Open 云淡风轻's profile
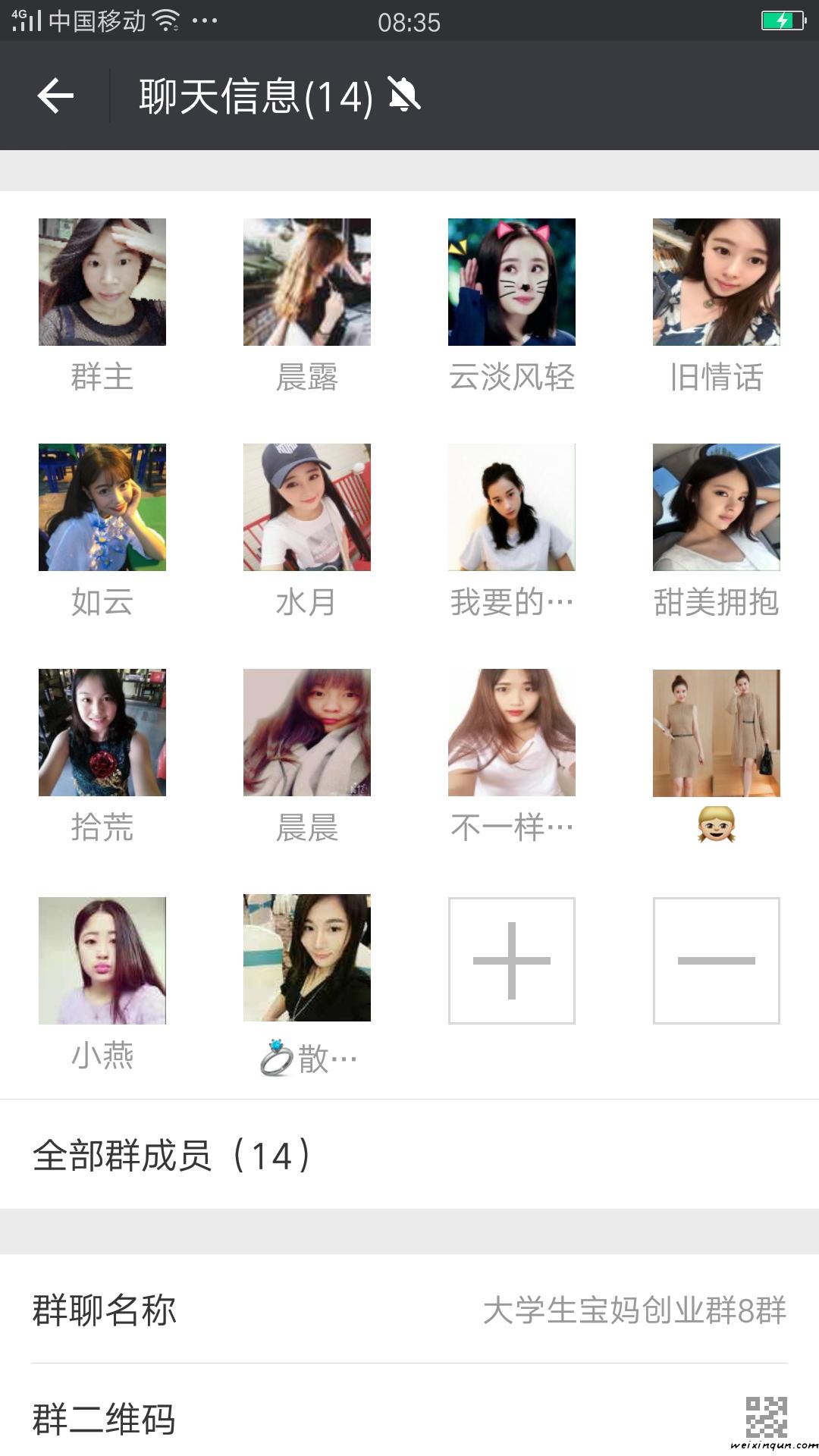This screenshot has width=819, height=1456. (512, 282)
